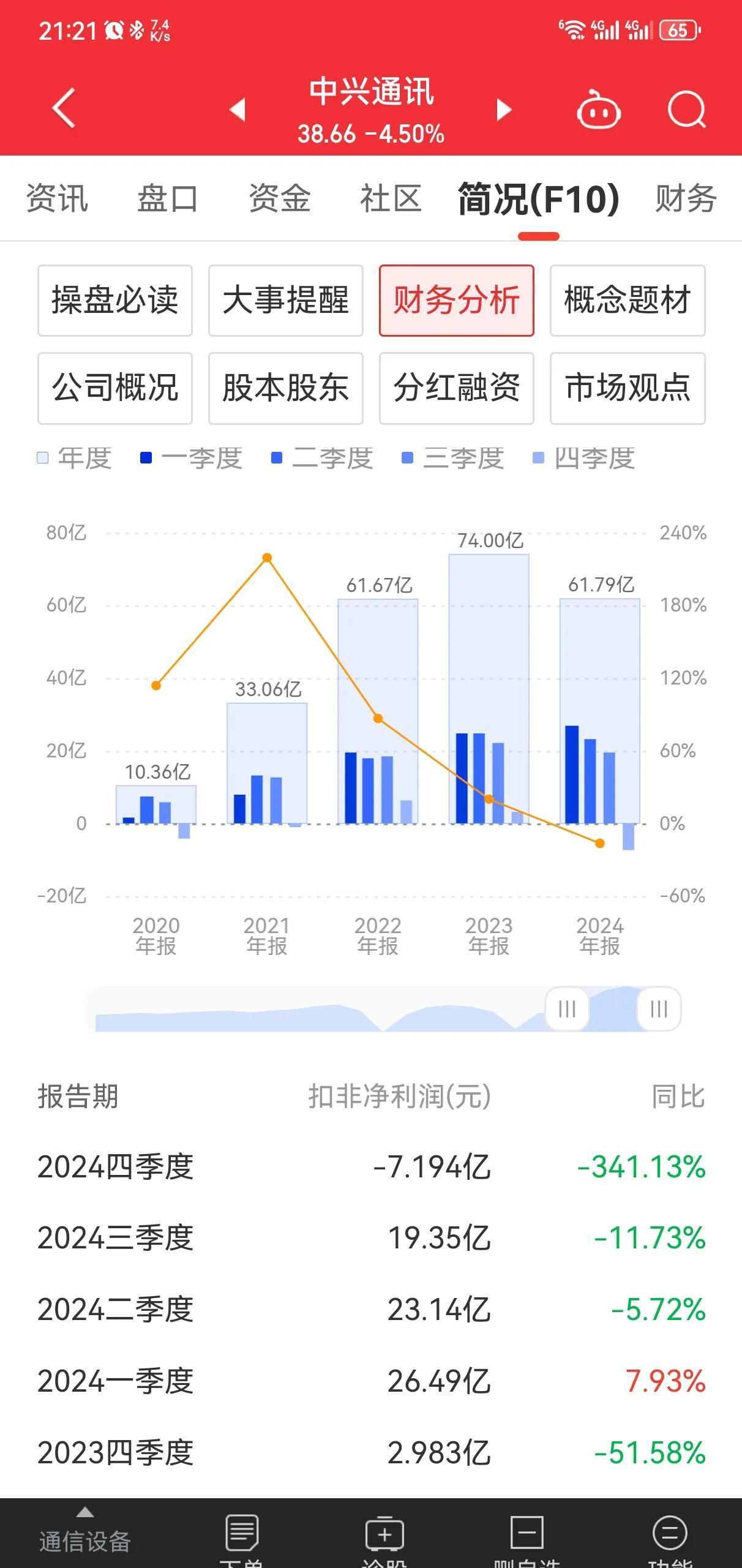Image resolution: width=742 pixels, height=1568 pixels.
Task: Switch to the 社区 tab
Action: point(391,198)
